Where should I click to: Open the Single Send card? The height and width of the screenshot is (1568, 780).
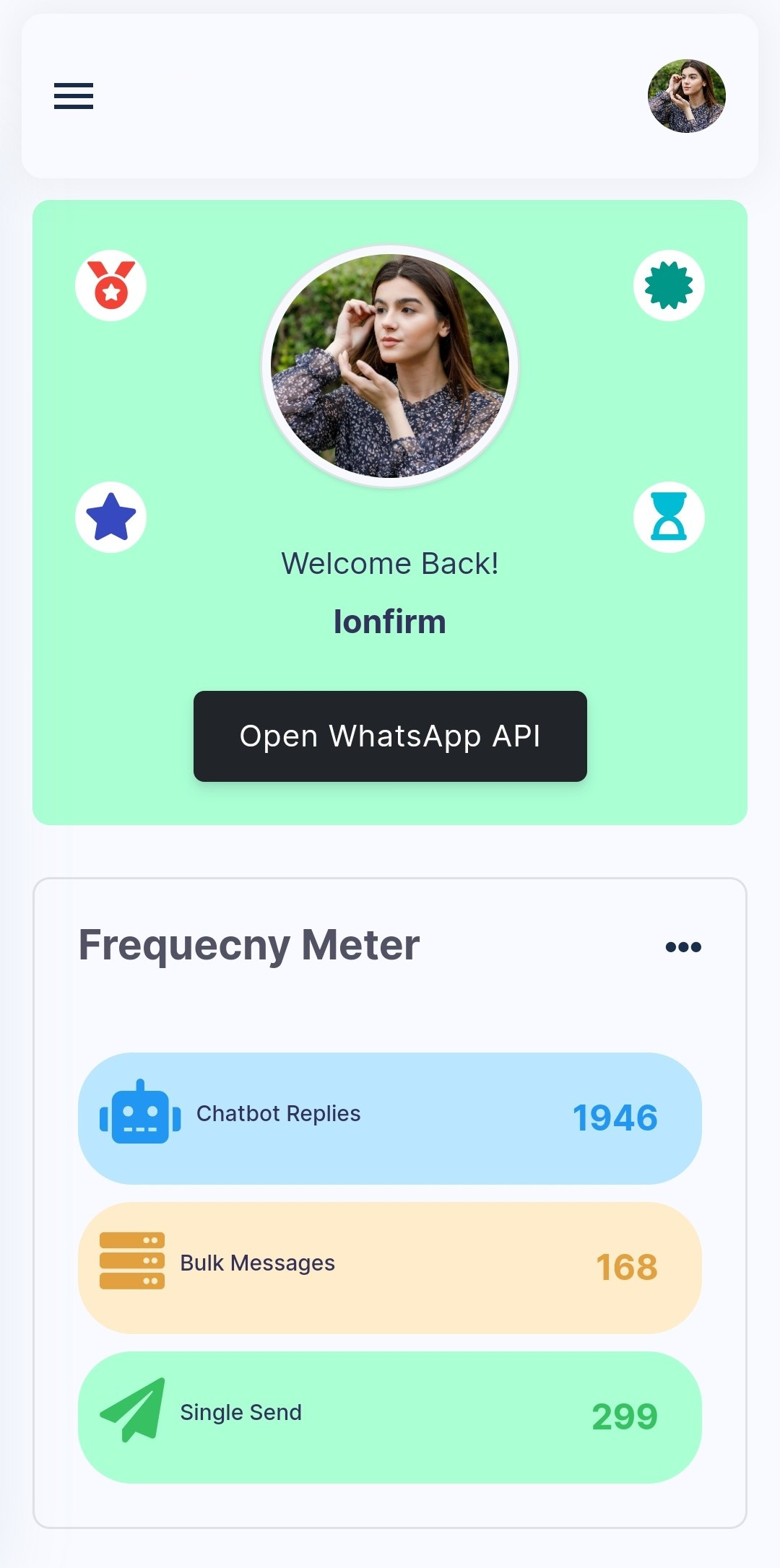tap(390, 1417)
